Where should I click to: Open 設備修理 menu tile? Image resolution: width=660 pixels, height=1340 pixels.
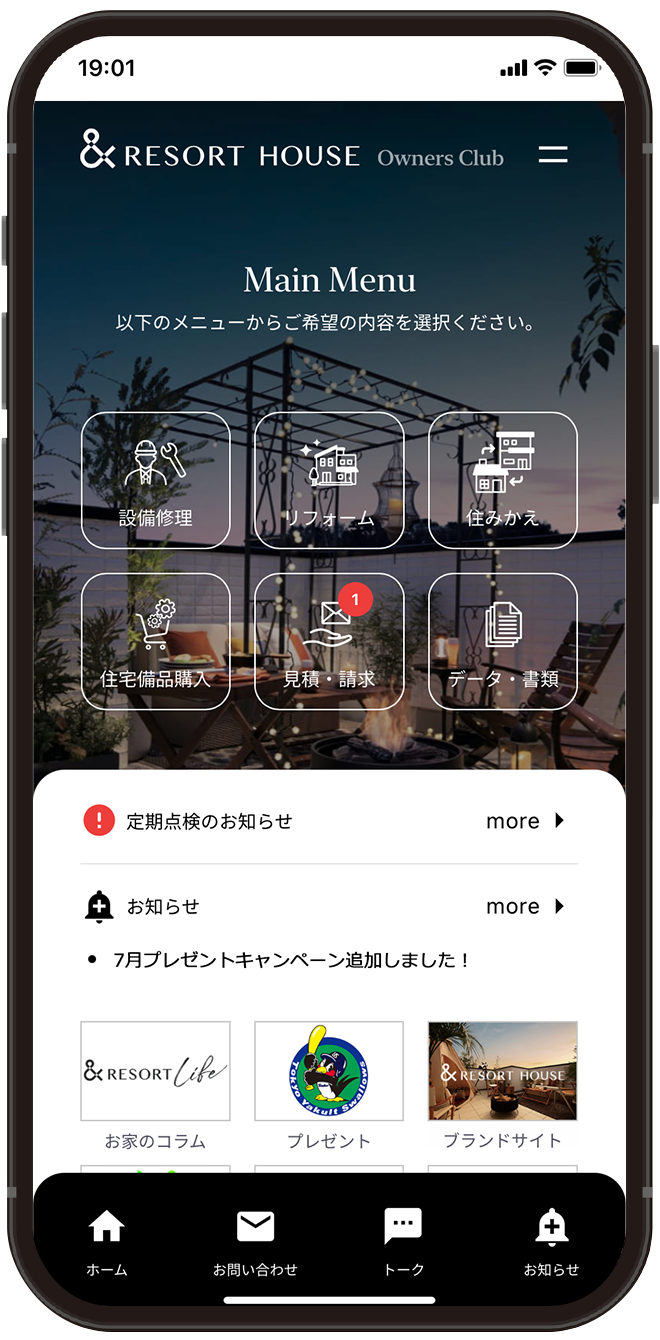pyautogui.click(x=155, y=480)
